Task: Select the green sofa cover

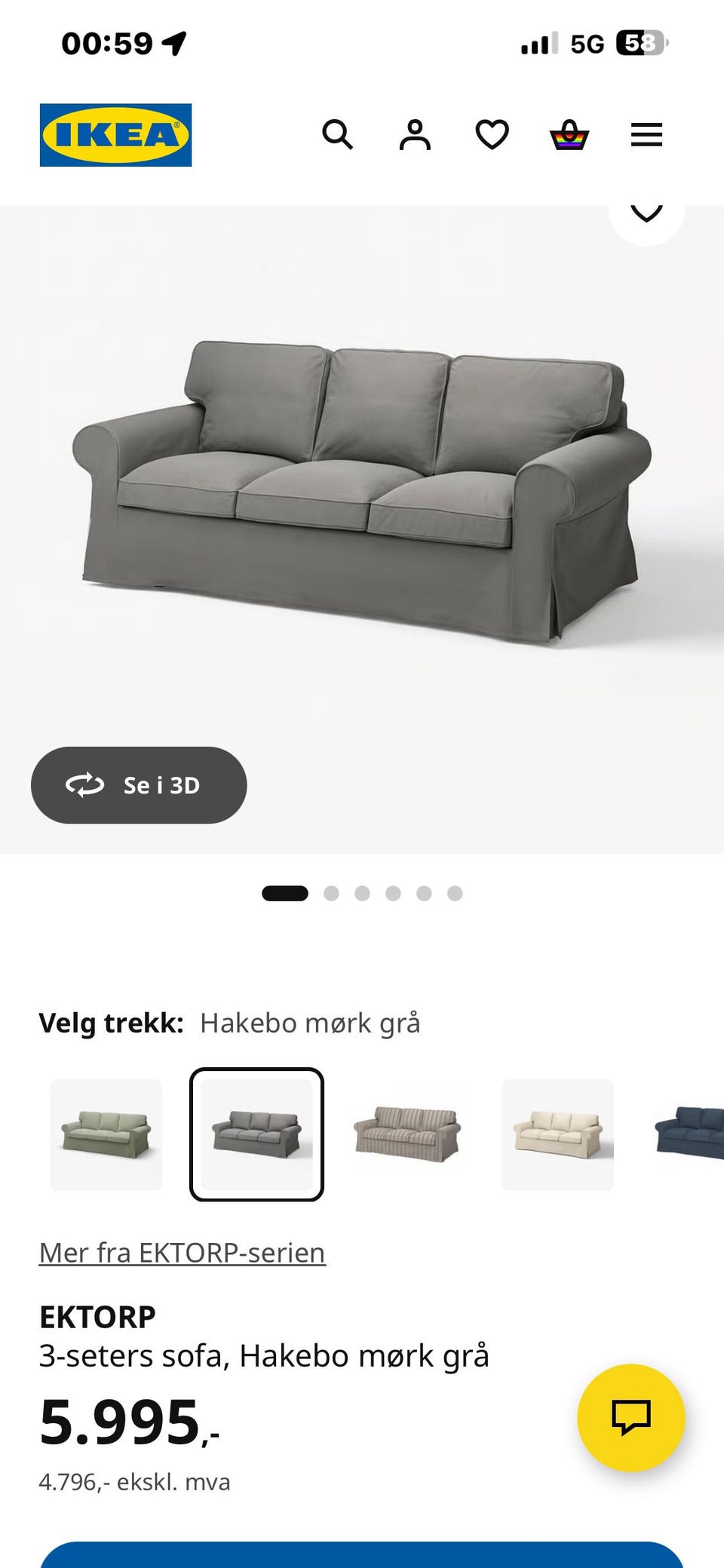Action: coord(106,1134)
